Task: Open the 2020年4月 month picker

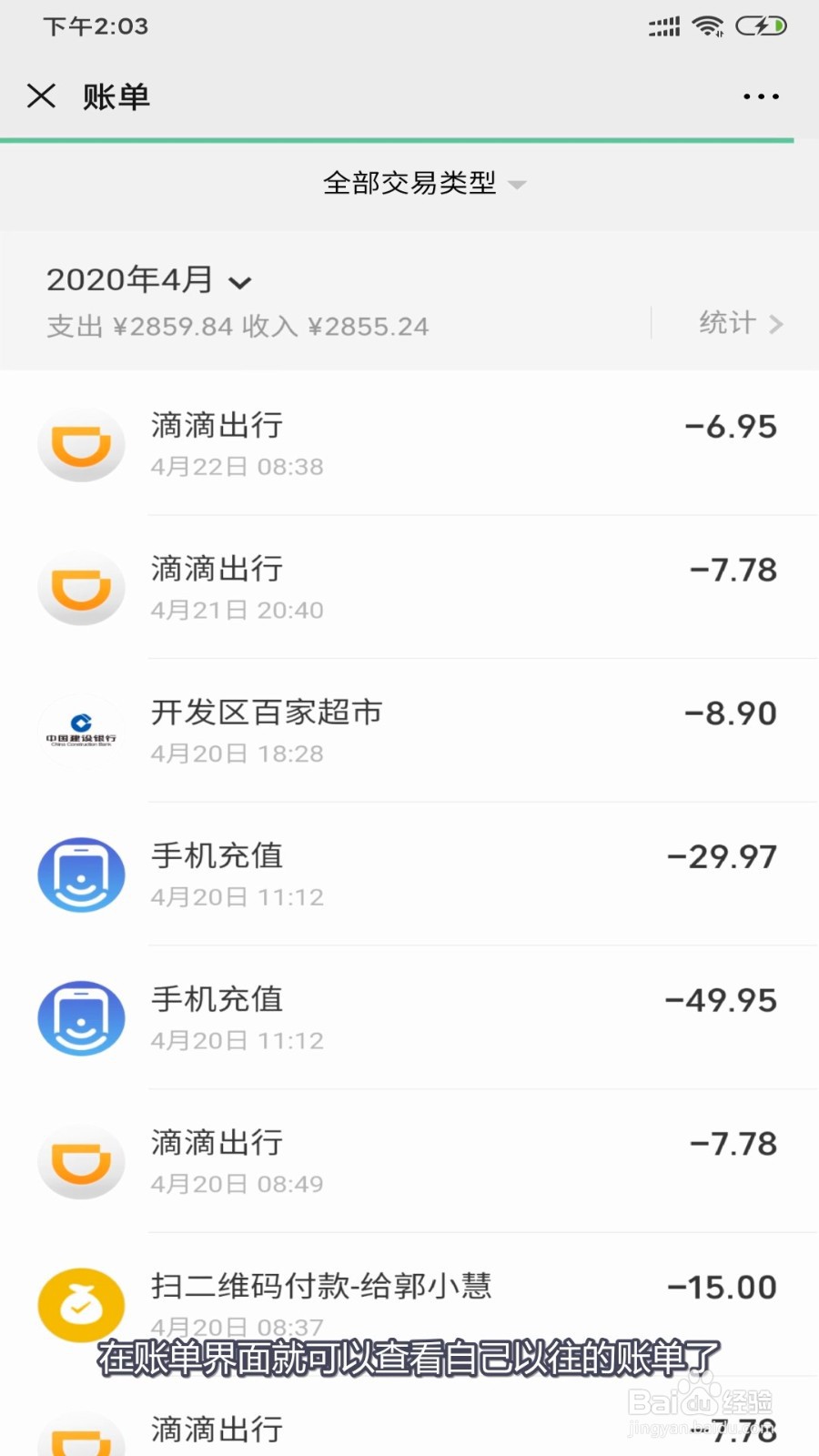Action: (x=148, y=280)
